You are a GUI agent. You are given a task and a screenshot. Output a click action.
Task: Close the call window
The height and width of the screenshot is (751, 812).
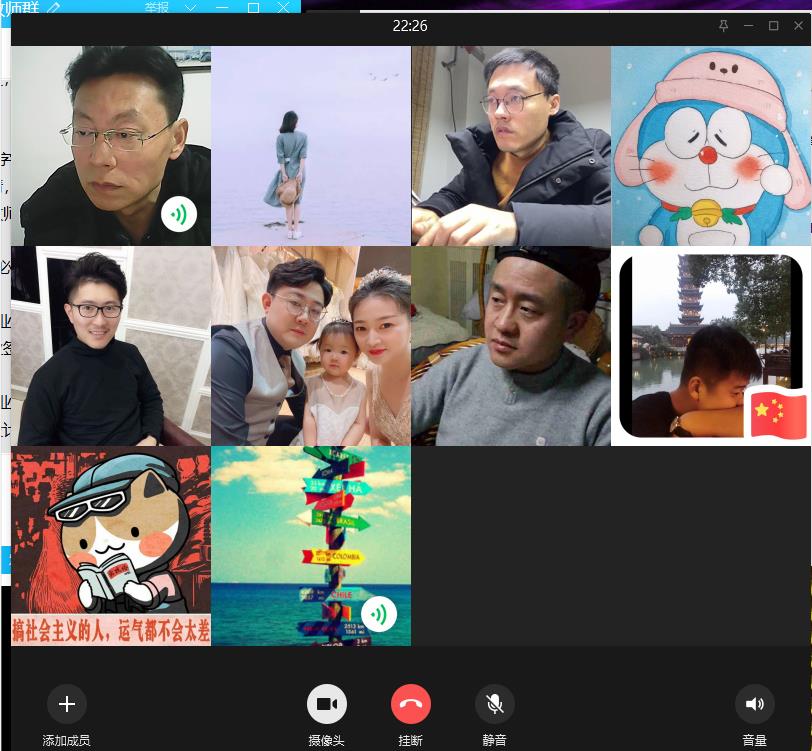(x=797, y=26)
